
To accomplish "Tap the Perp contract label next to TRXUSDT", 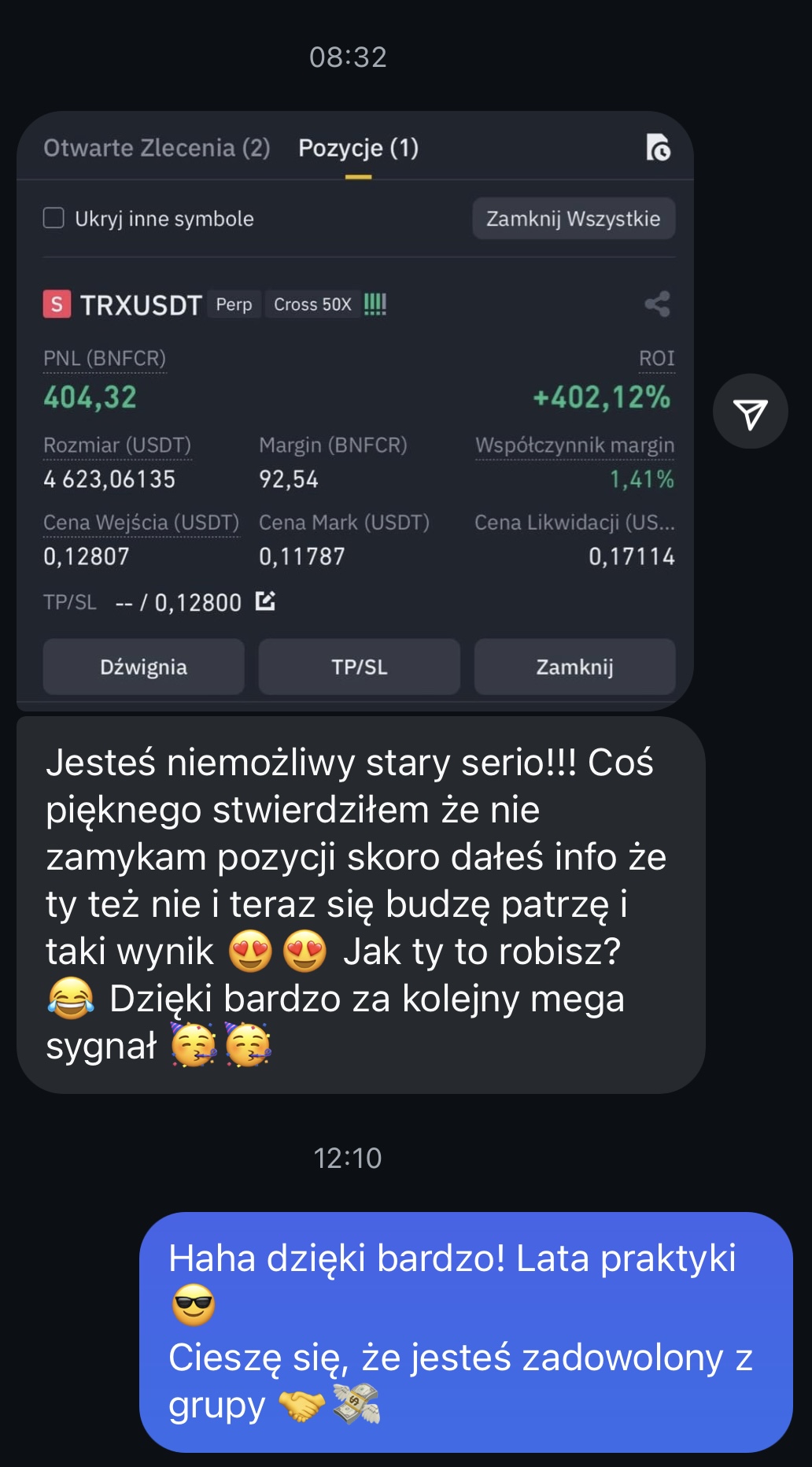I will click(234, 304).
